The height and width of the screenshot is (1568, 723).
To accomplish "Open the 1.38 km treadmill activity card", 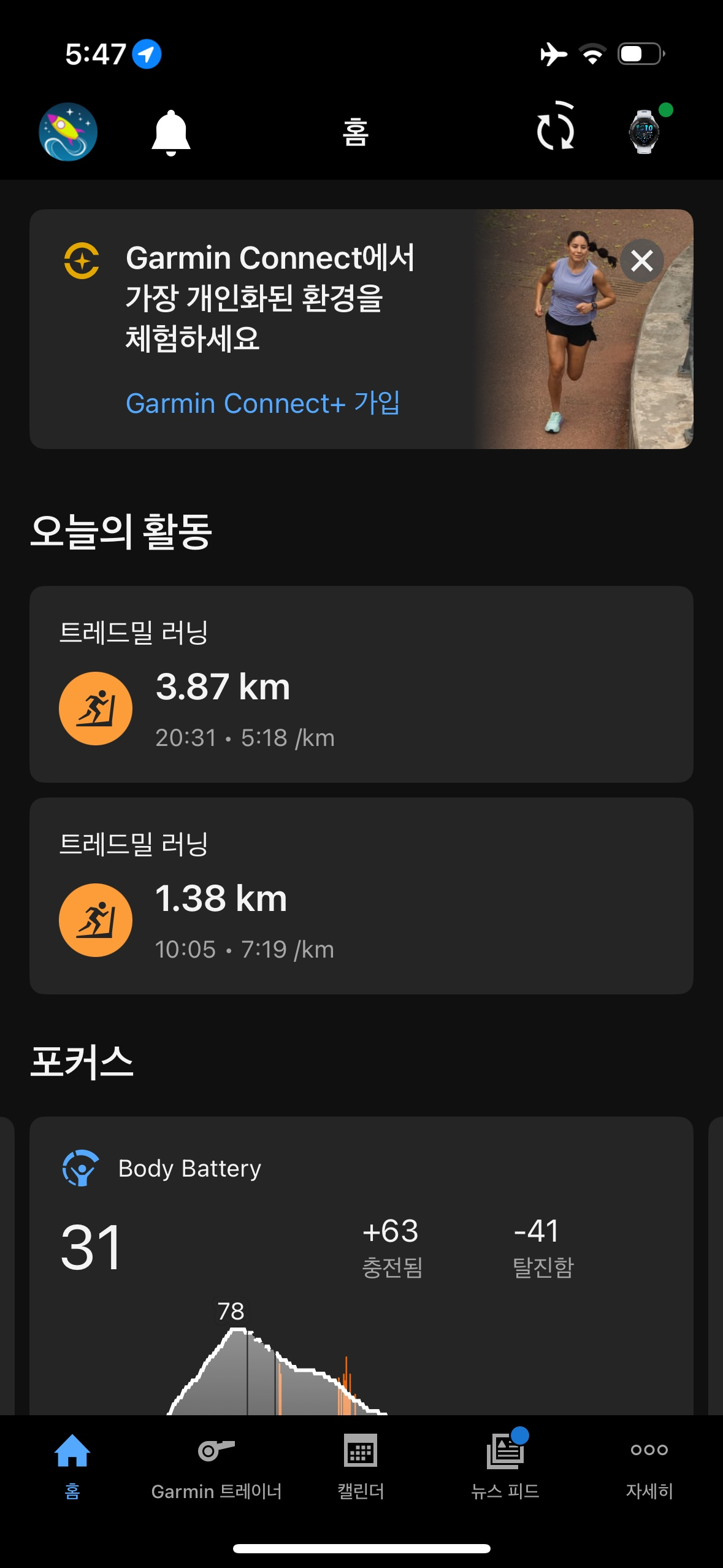I will [x=361, y=902].
